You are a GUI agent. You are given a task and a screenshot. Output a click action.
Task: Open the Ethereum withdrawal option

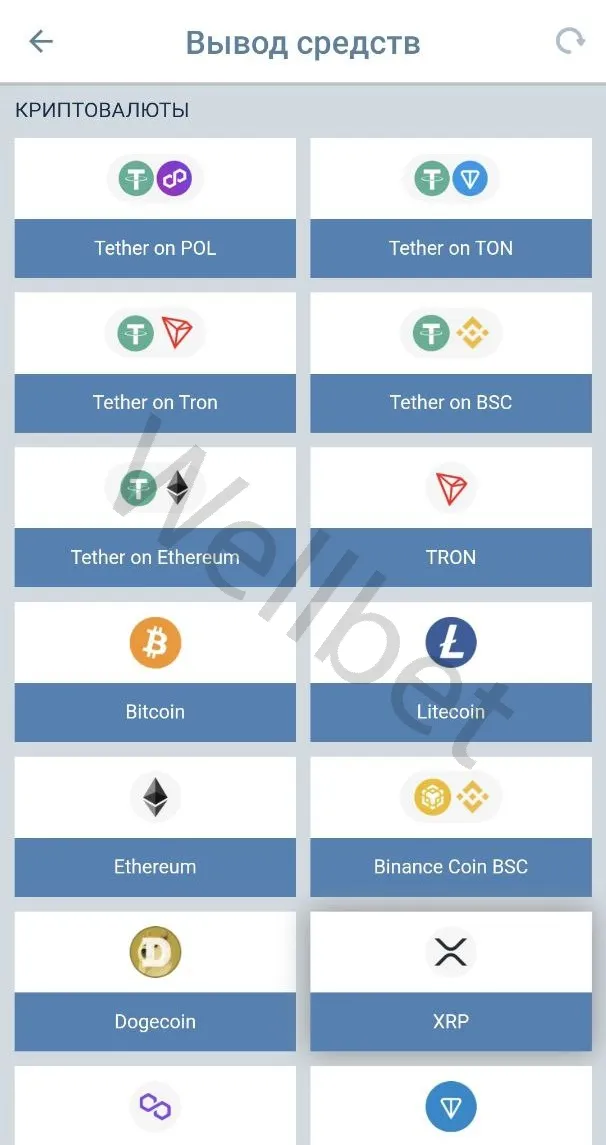point(155,827)
